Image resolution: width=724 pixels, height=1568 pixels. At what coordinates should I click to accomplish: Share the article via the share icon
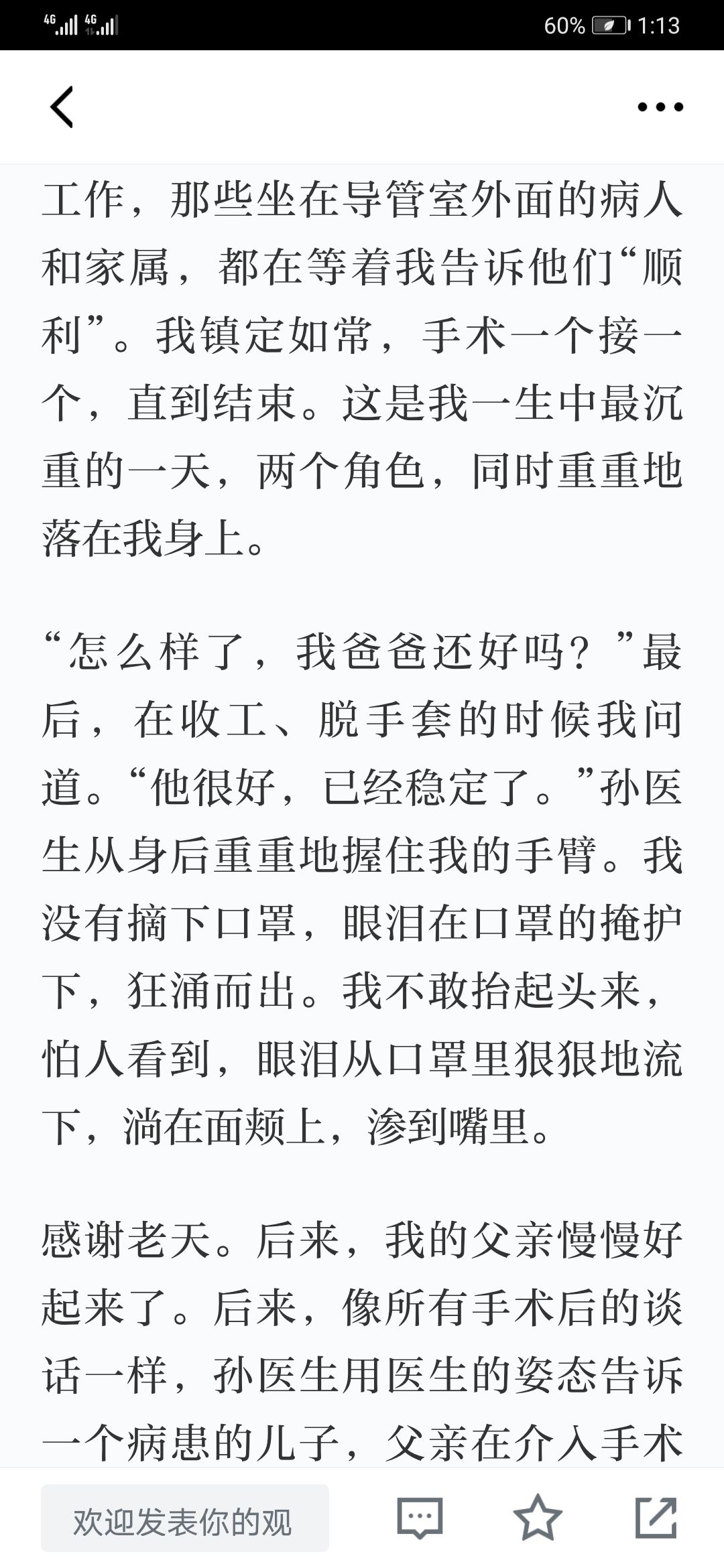(x=656, y=1517)
